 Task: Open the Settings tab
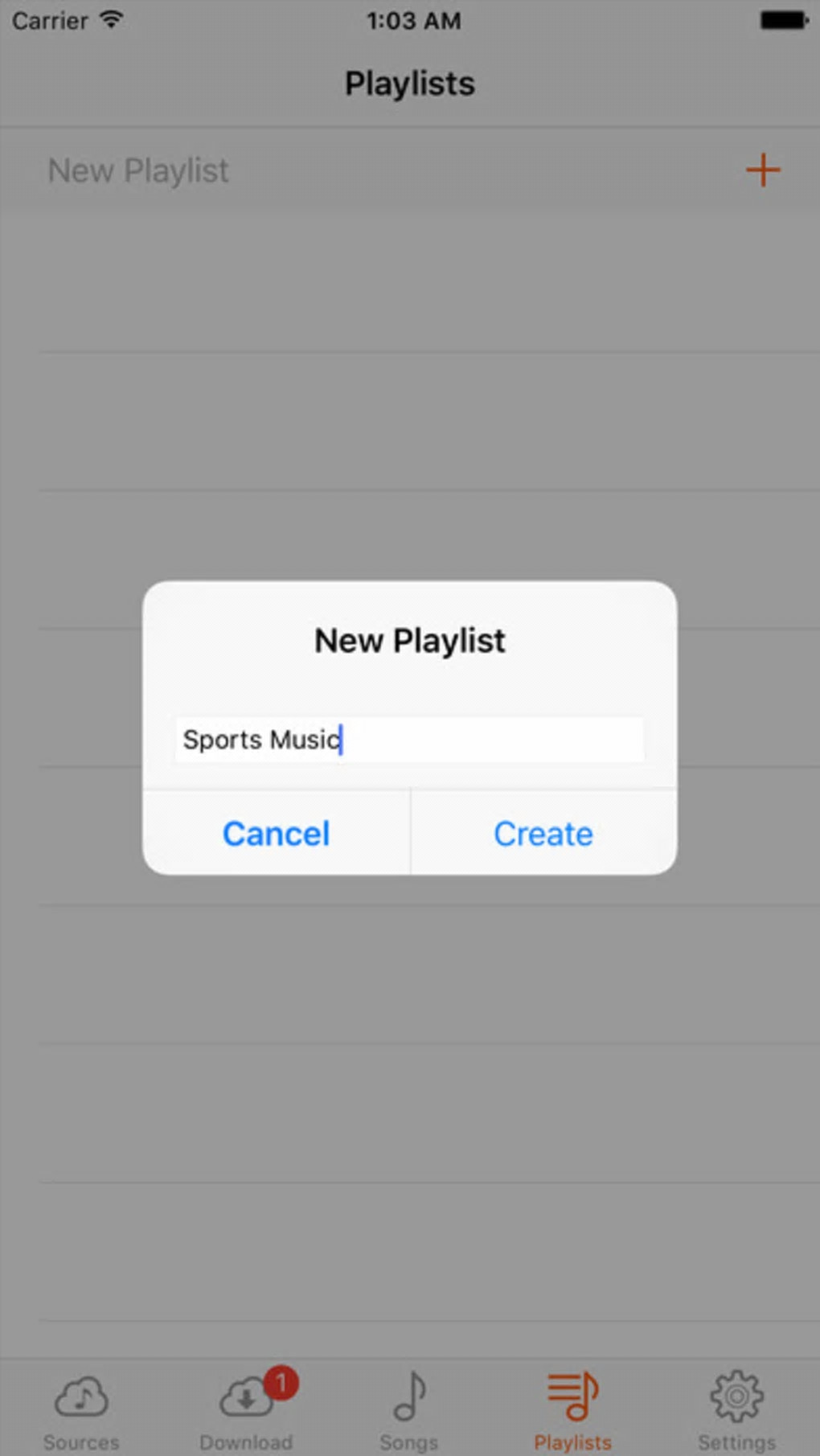click(736, 1409)
